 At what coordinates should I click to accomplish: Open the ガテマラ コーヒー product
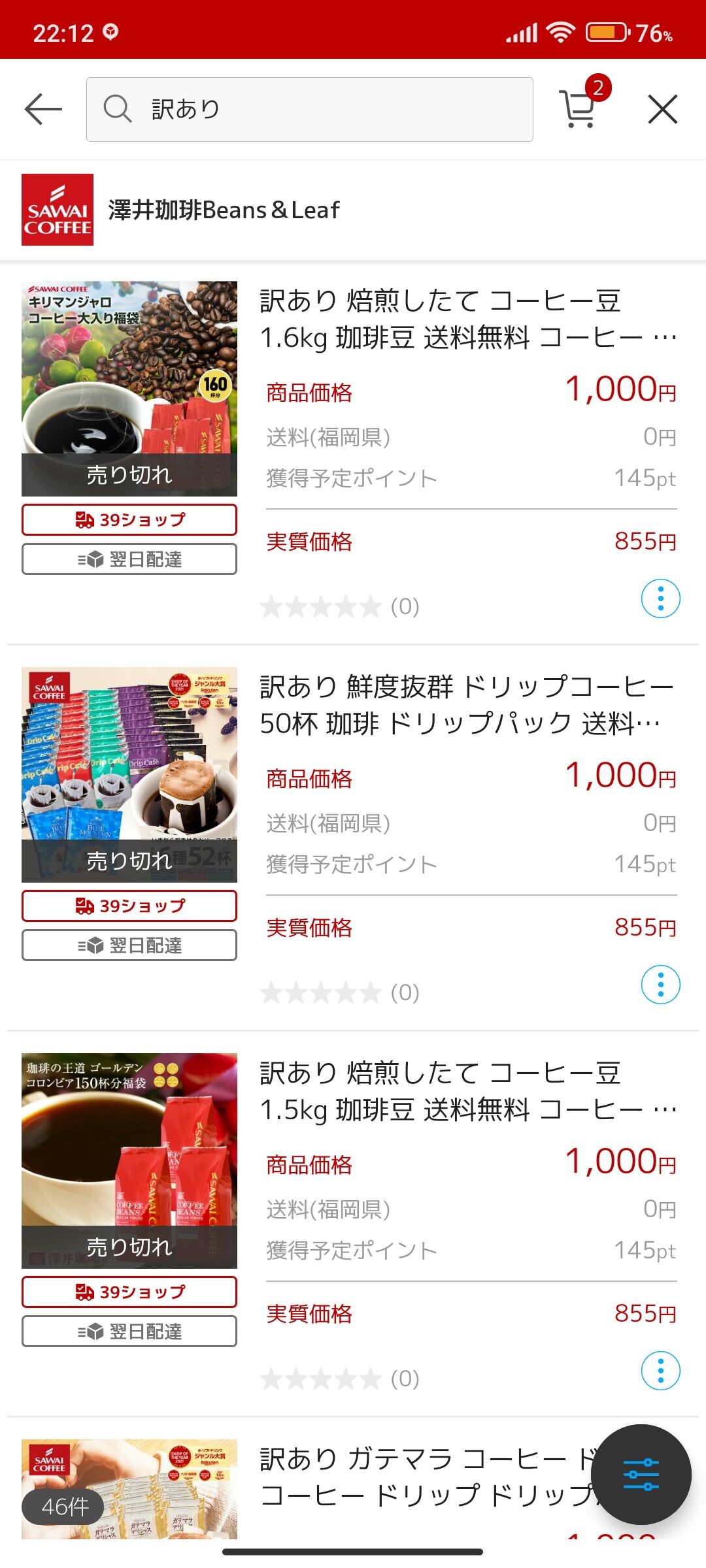pyautogui.click(x=418, y=1478)
